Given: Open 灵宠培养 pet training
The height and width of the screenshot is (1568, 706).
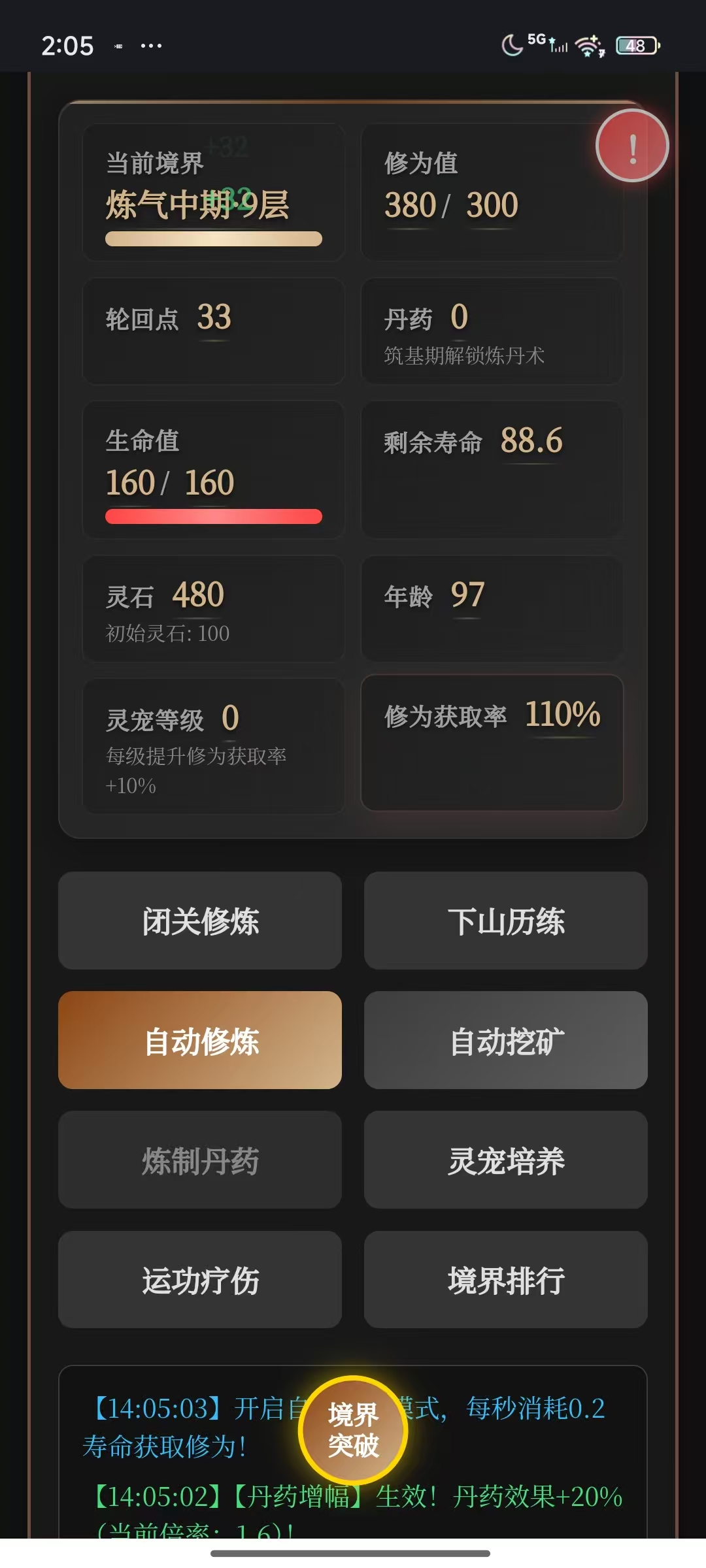Looking at the screenshot, I should pos(505,1160).
